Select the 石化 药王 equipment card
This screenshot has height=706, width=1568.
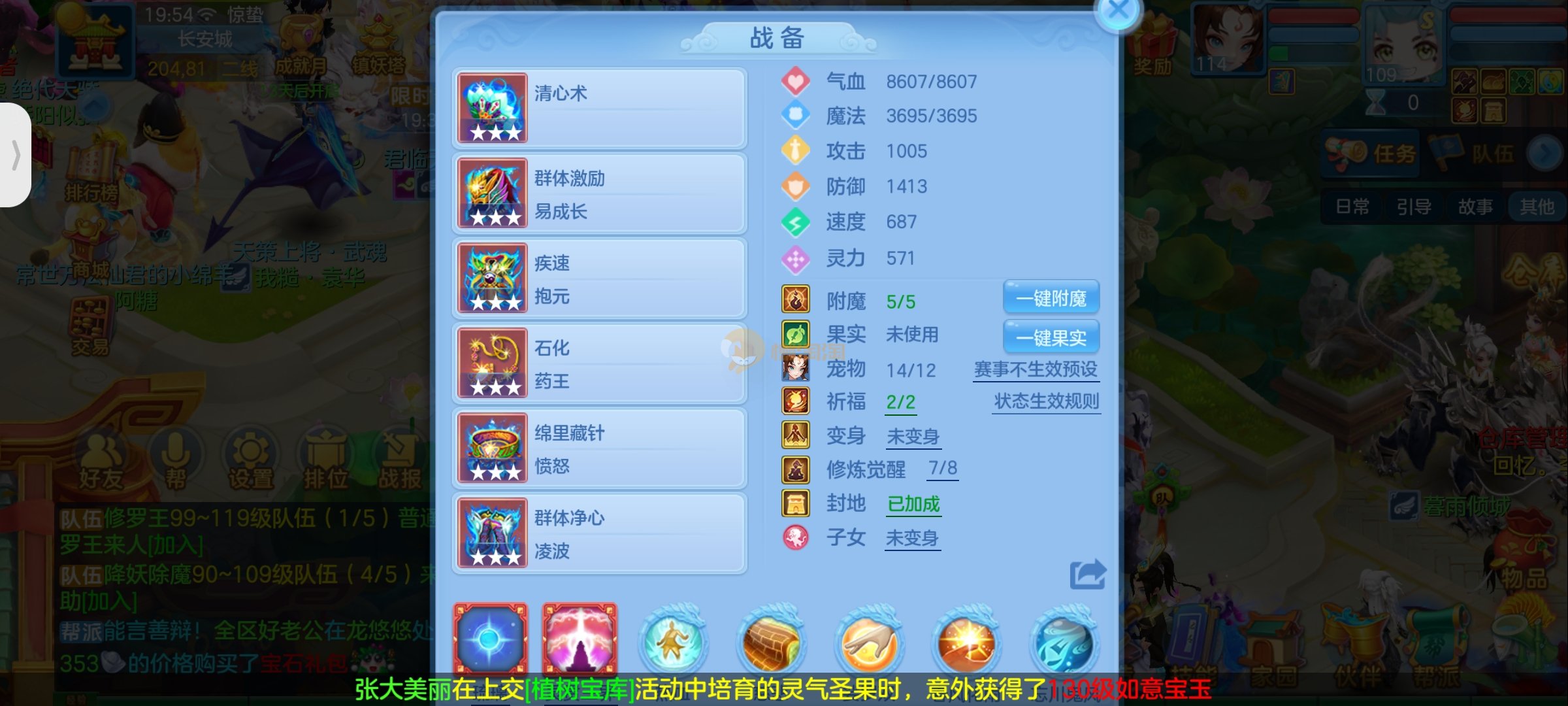click(598, 363)
